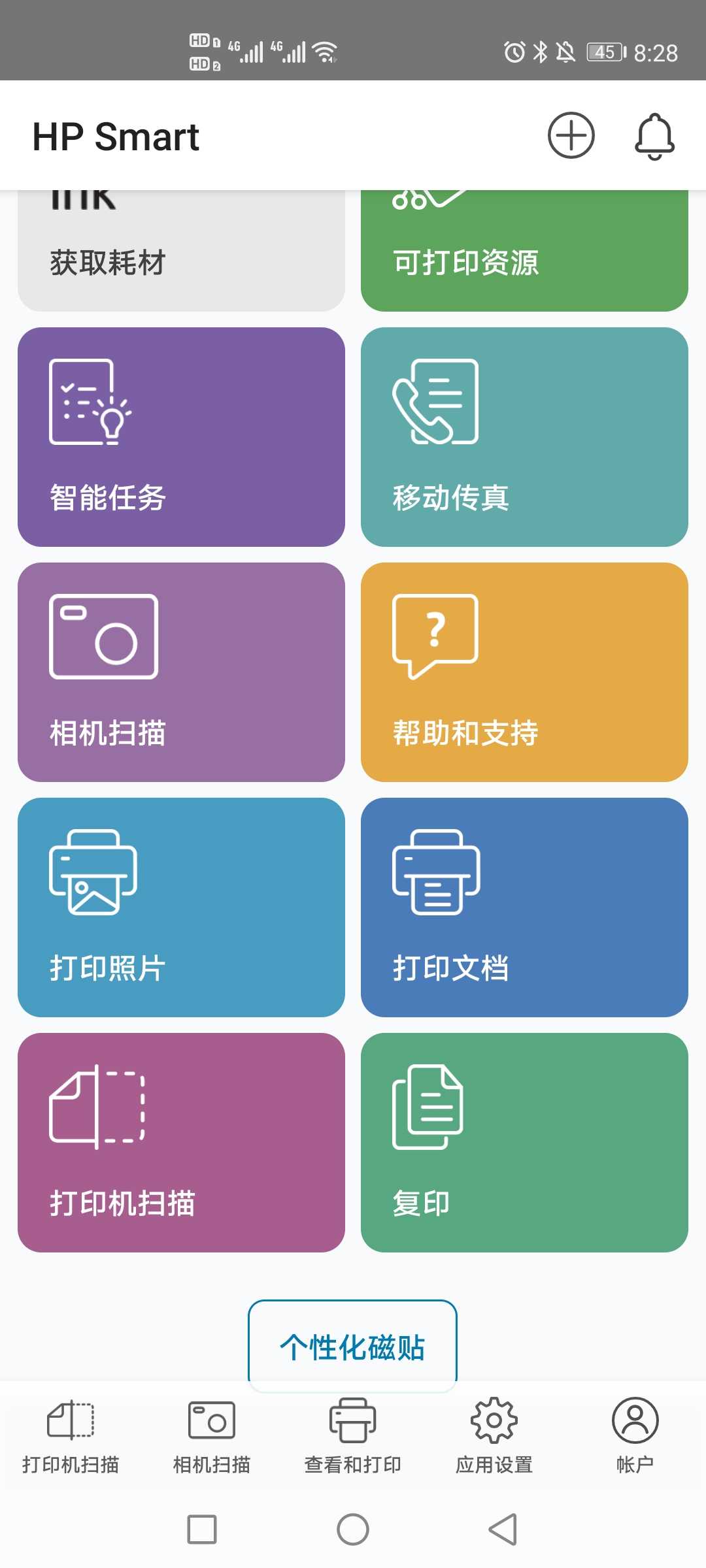Select the purple 相机扫描 tile
Viewport: 706px width, 1568px height.
tap(181, 672)
